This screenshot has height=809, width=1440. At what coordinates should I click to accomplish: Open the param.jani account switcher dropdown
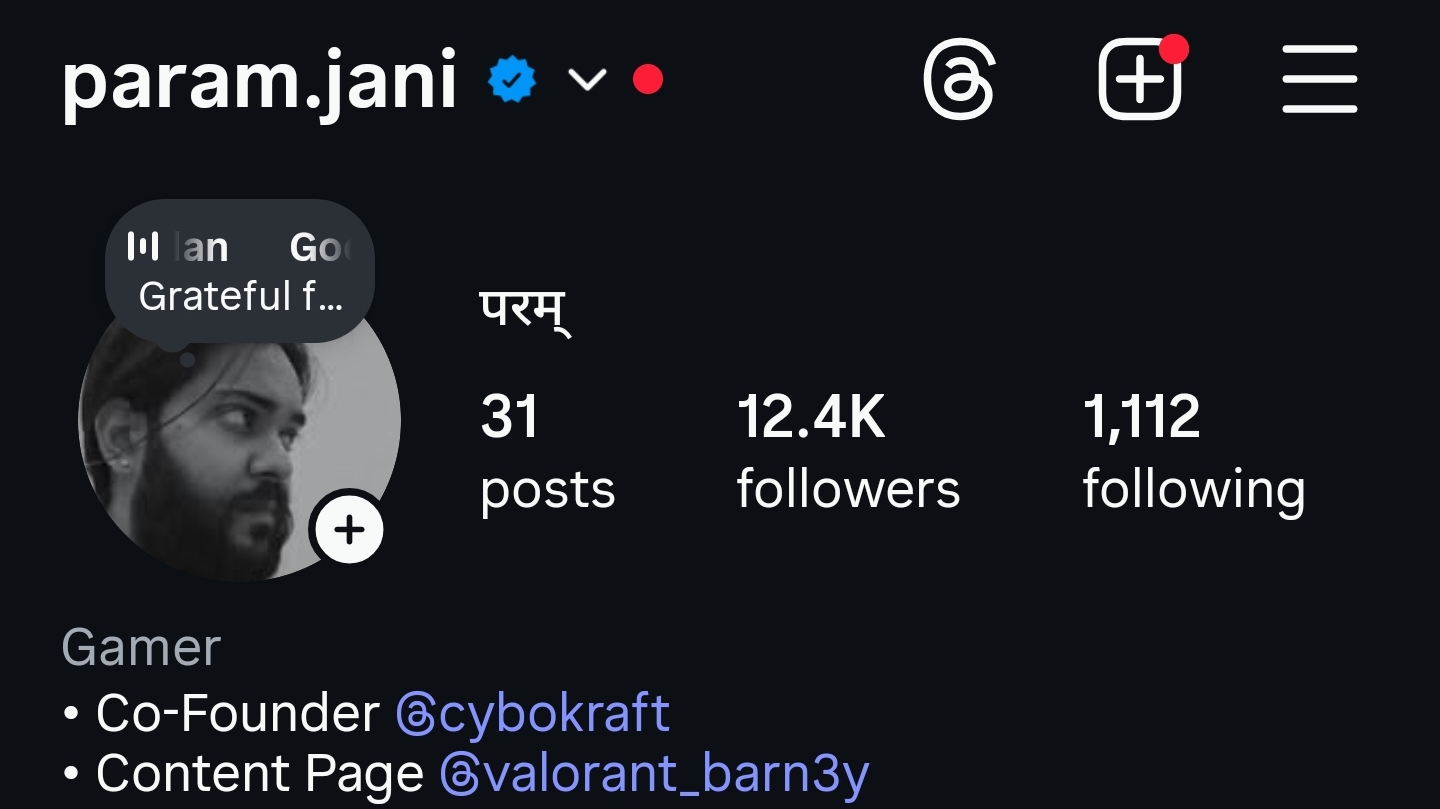point(587,79)
